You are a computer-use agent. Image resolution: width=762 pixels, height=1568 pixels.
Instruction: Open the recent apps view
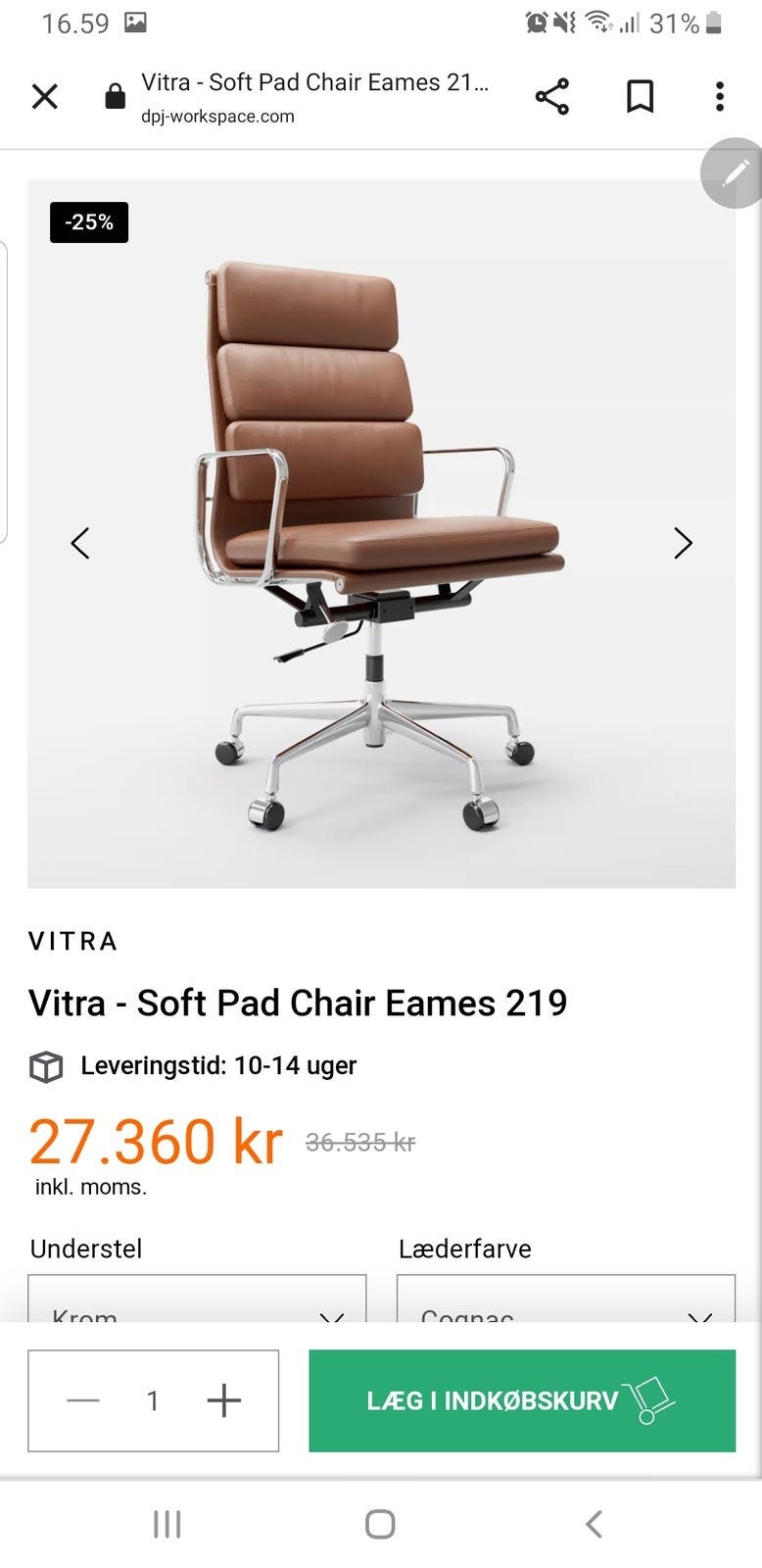167,1524
